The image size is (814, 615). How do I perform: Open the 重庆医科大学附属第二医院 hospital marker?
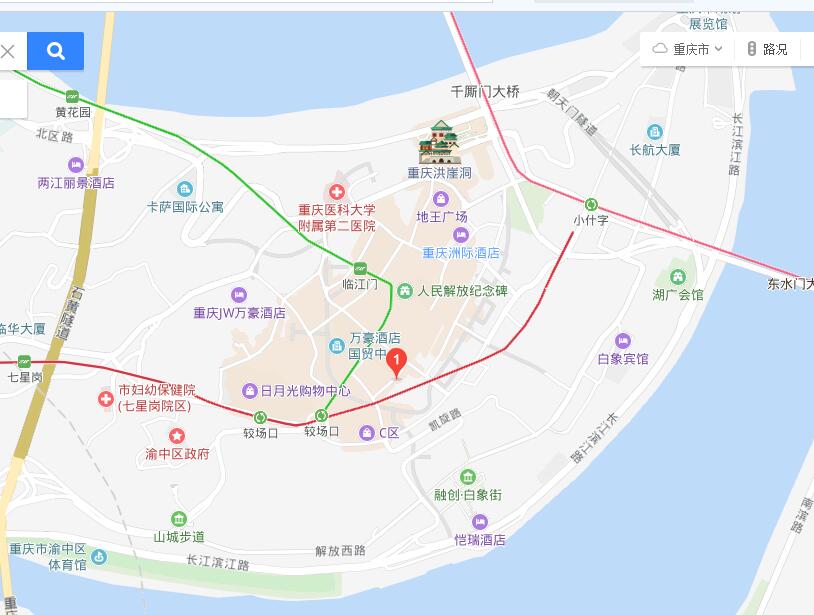point(337,191)
